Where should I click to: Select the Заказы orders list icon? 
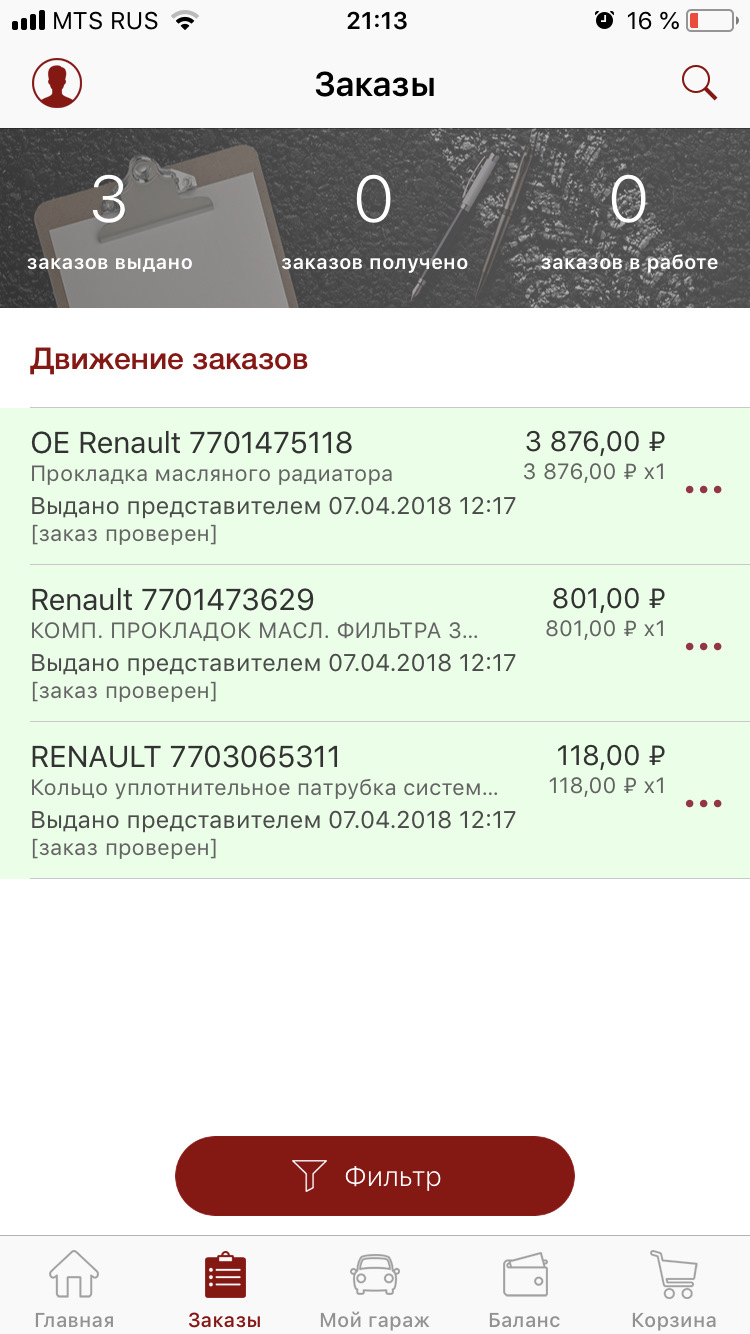(224, 1274)
